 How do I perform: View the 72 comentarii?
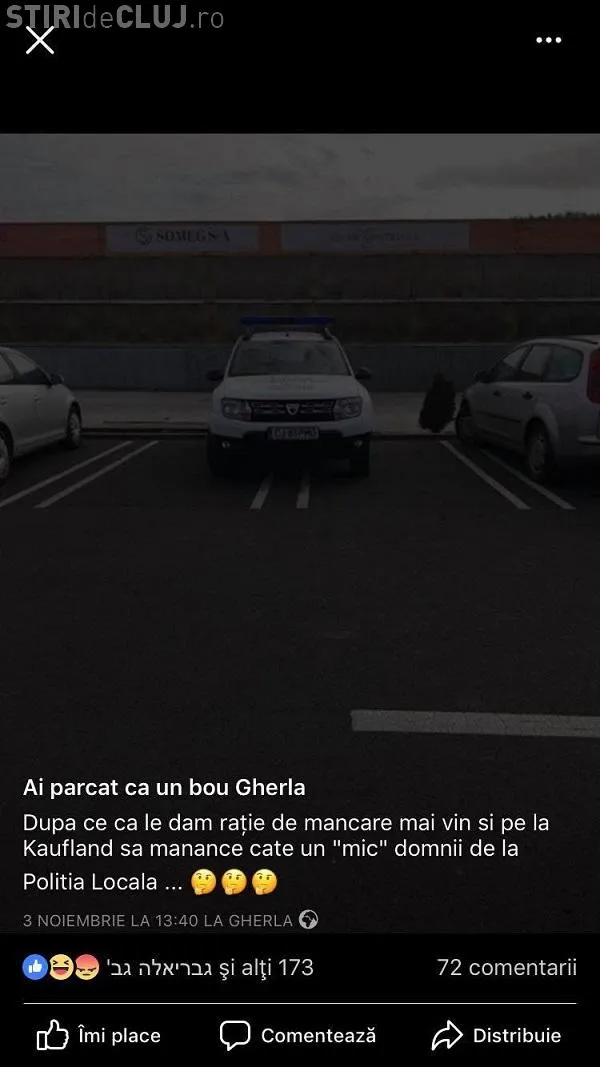506,967
